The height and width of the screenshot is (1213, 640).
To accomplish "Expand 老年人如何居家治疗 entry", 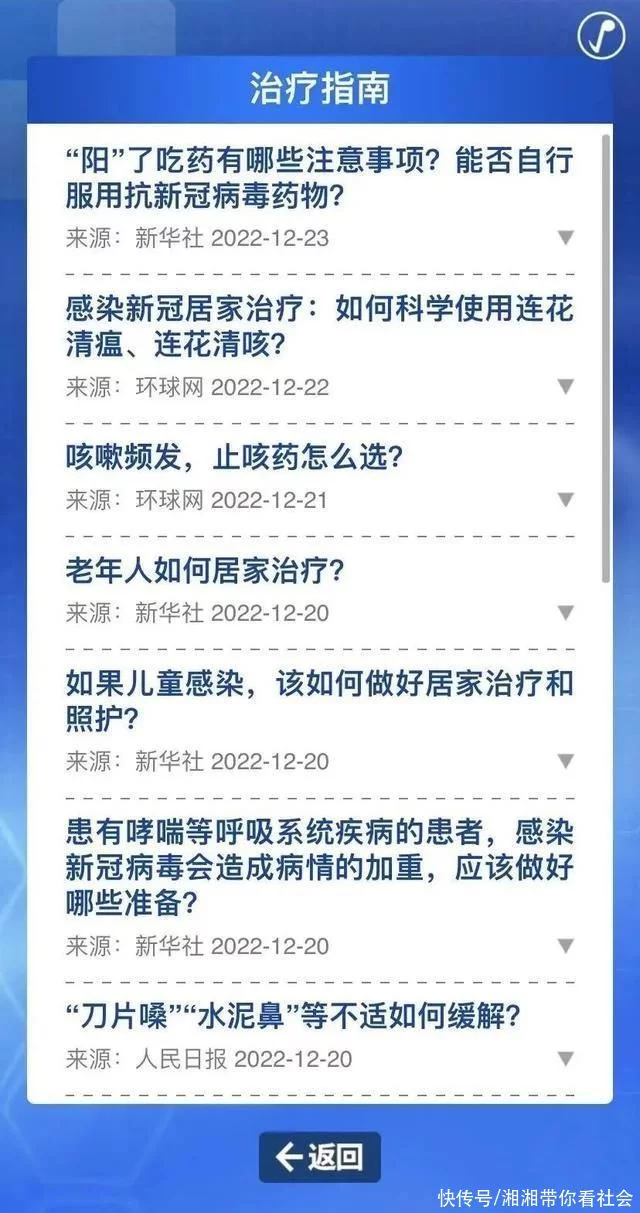I will [x=566, y=613].
